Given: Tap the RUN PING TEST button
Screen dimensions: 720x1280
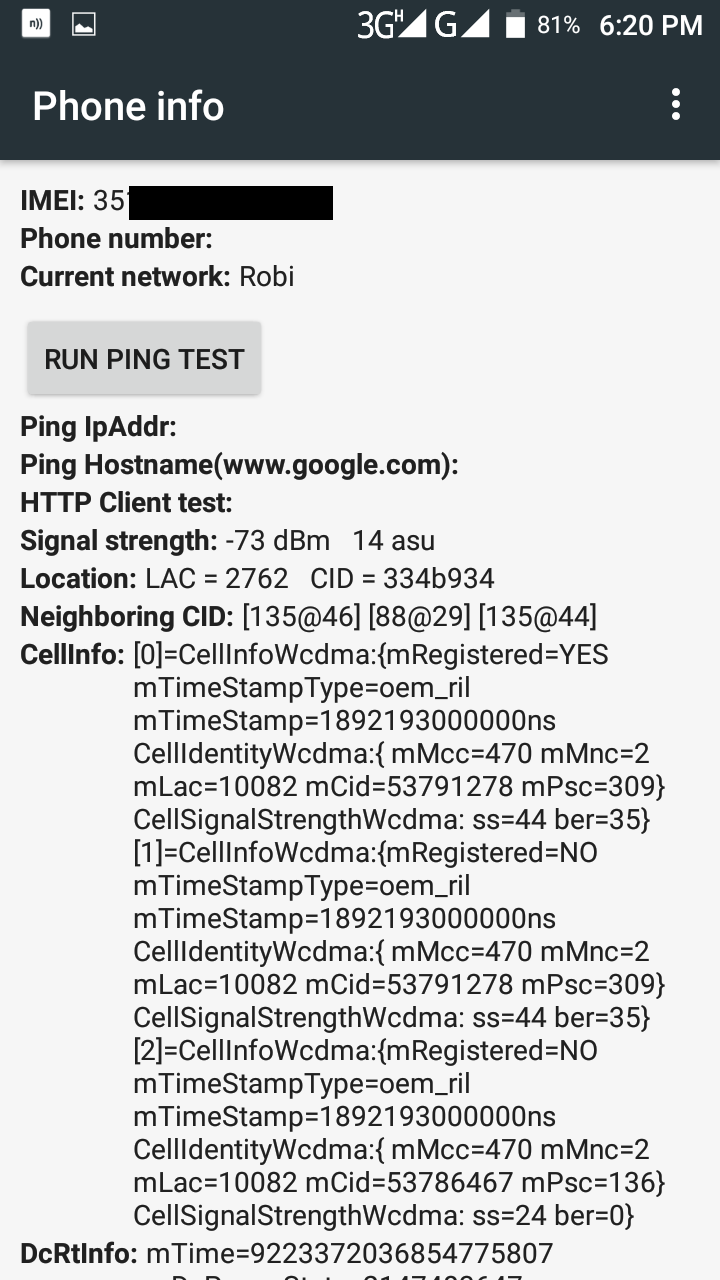Looking at the screenshot, I should 144,359.
